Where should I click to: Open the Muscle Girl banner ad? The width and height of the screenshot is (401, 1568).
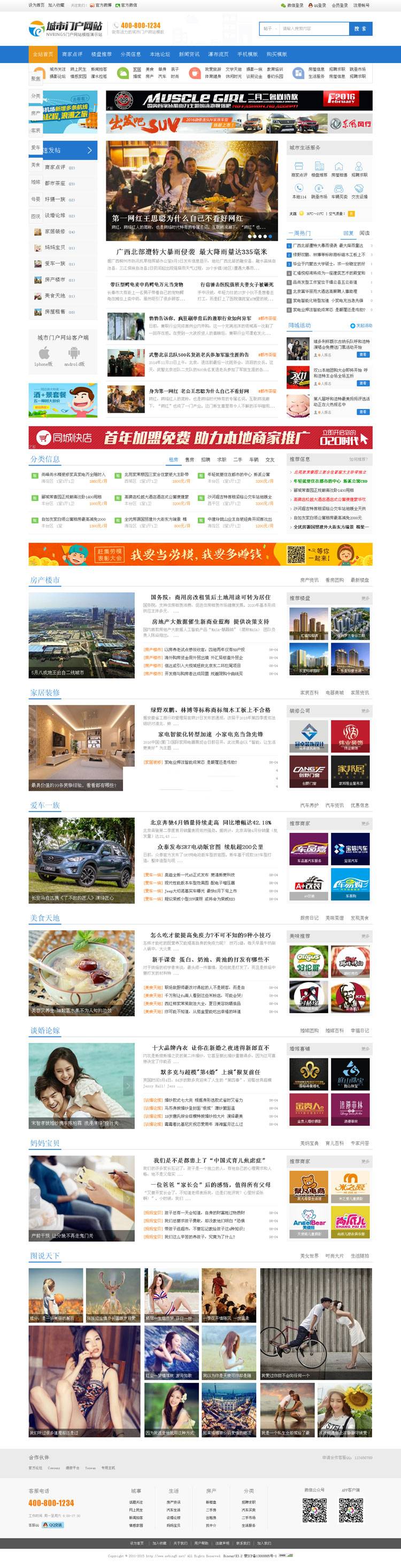click(x=238, y=100)
